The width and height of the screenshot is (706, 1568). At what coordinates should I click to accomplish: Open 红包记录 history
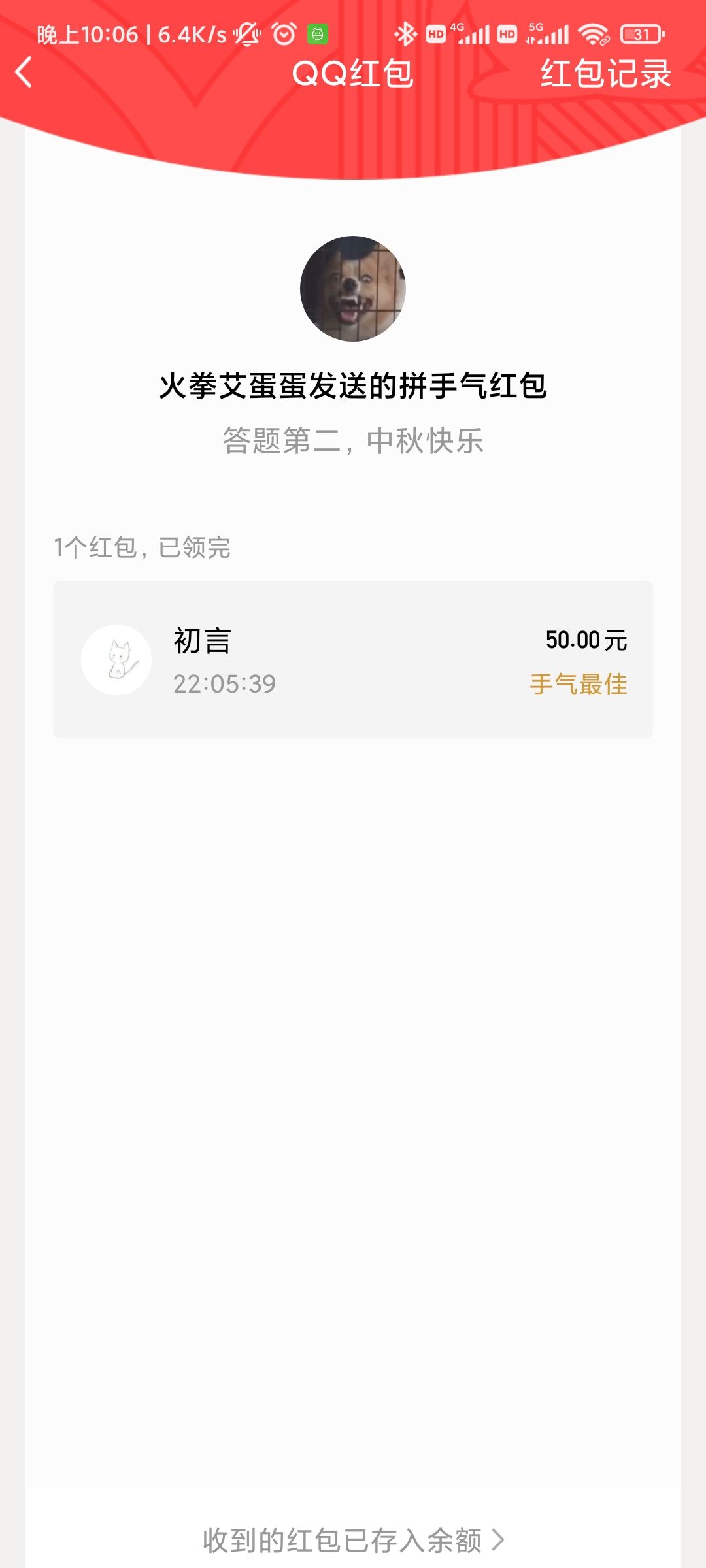[605, 73]
